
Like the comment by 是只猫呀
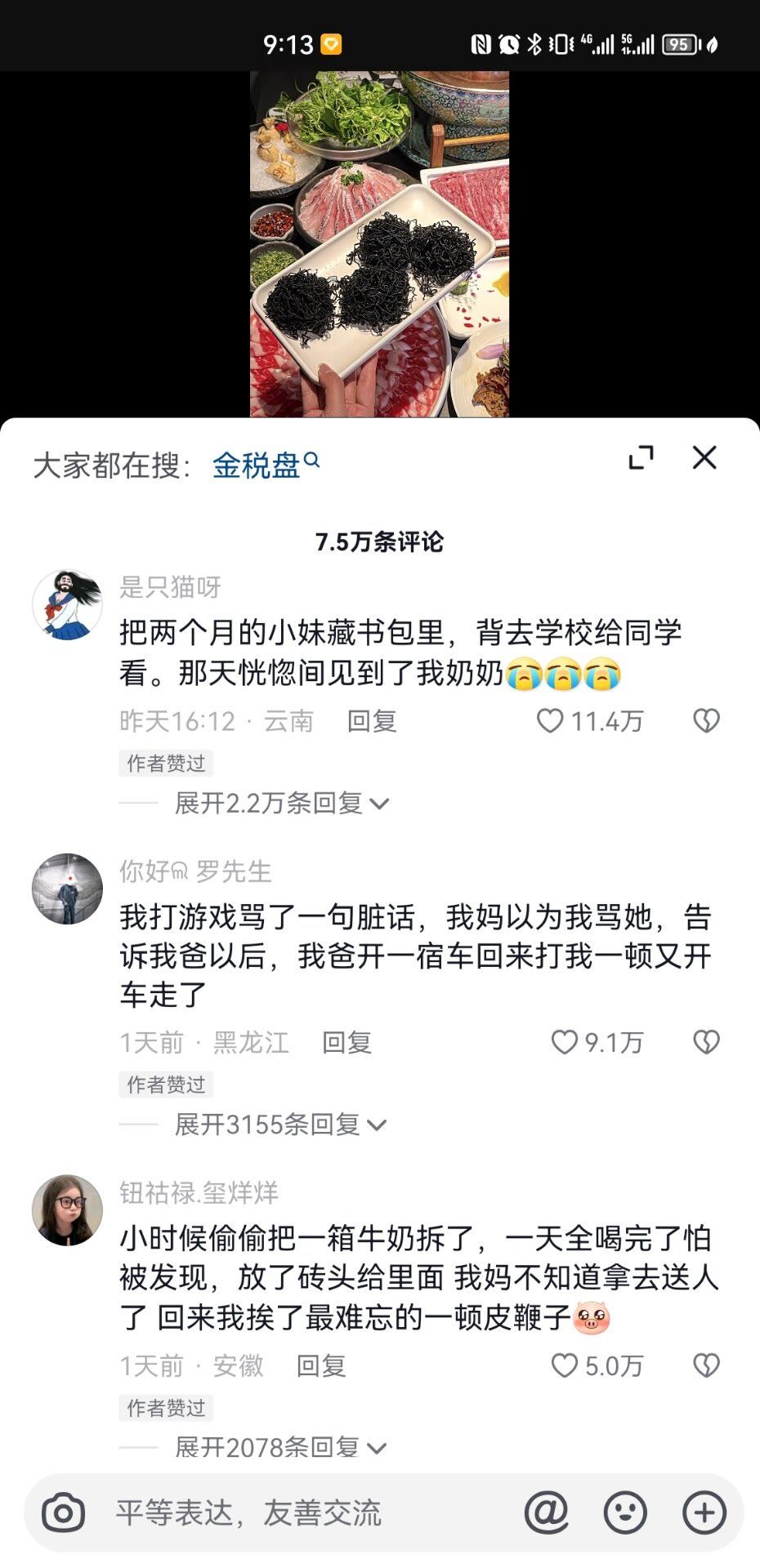pos(551,720)
